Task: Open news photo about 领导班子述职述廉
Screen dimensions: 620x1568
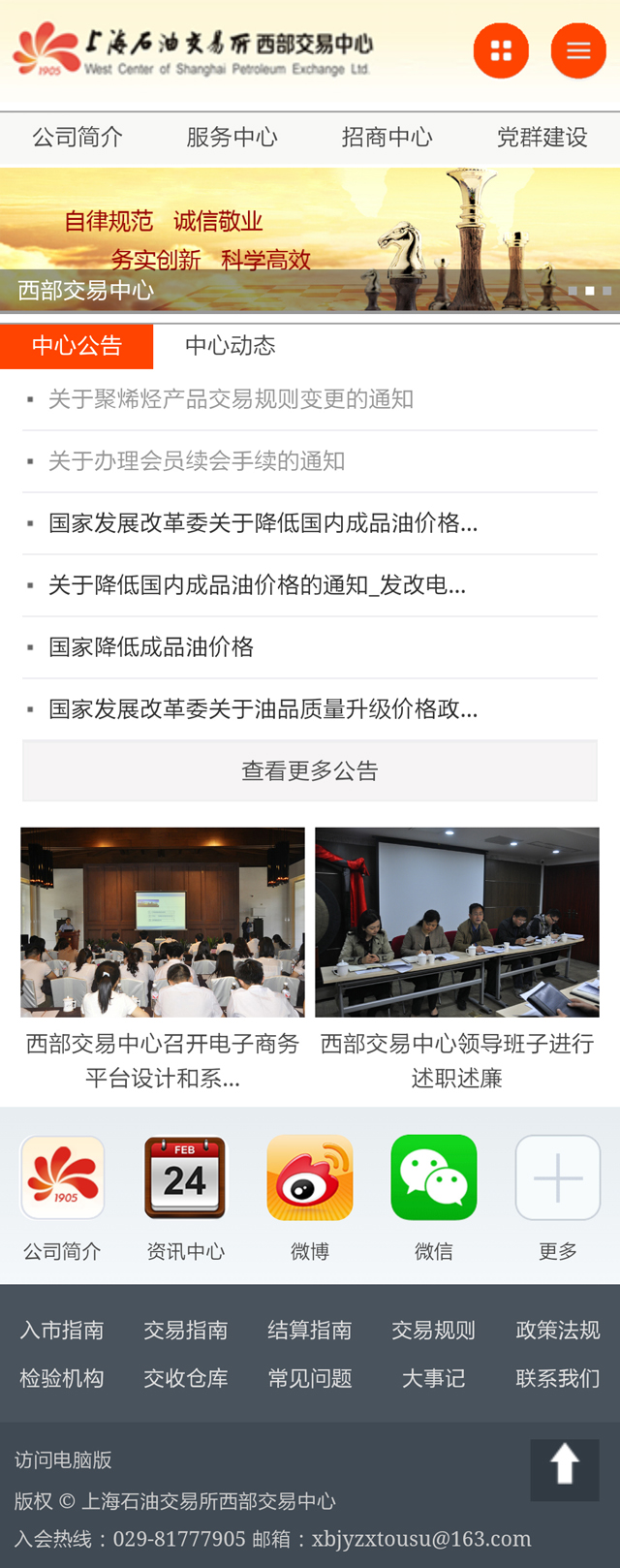Action: pyautogui.click(x=457, y=922)
